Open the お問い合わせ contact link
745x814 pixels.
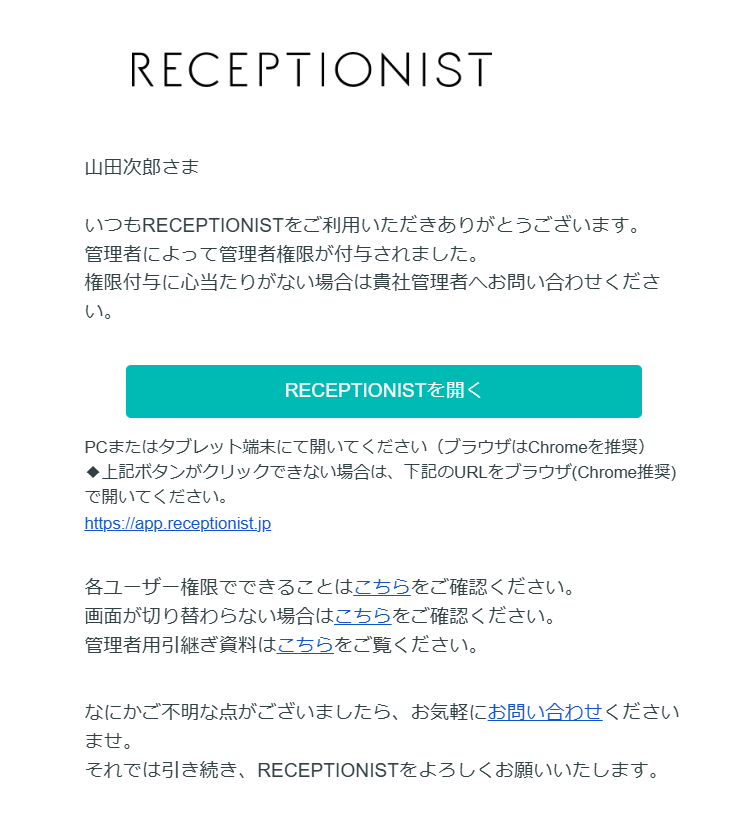(544, 712)
